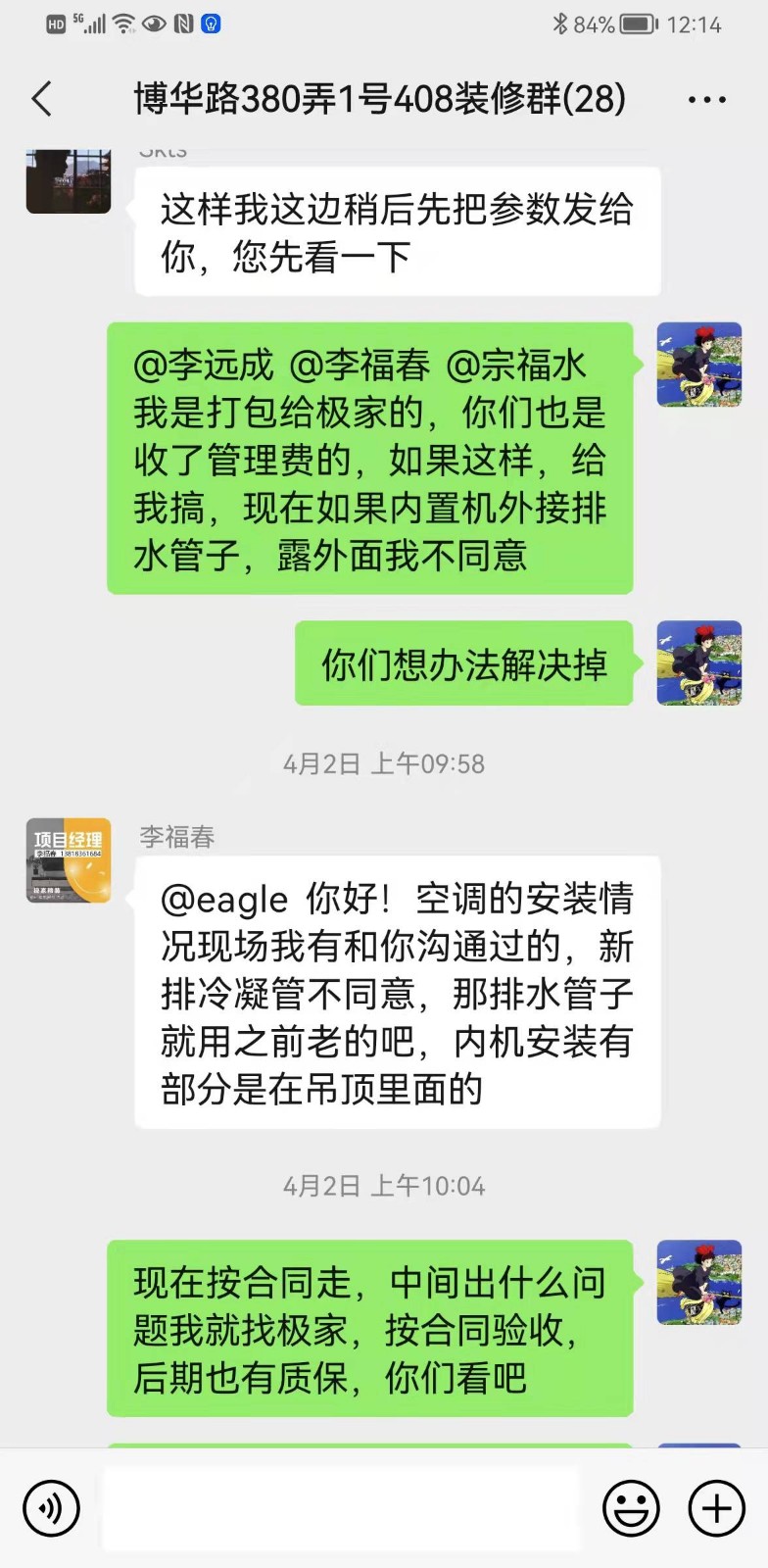Open the avatar beside the @李远成 message
This screenshot has width=768, height=1568.
pyautogui.click(x=698, y=365)
